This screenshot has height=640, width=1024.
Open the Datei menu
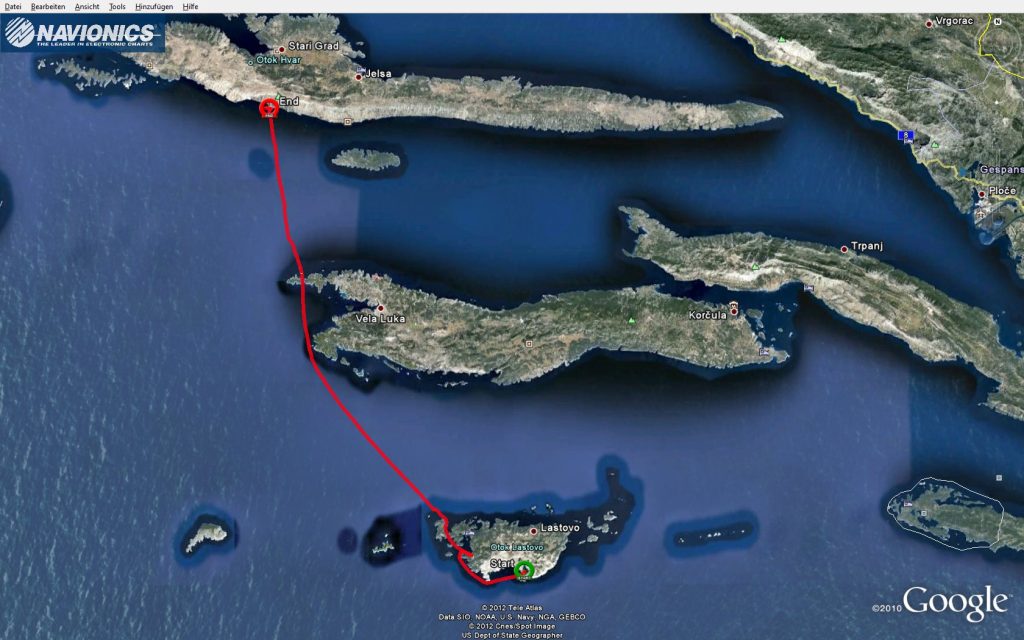(13, 6)
